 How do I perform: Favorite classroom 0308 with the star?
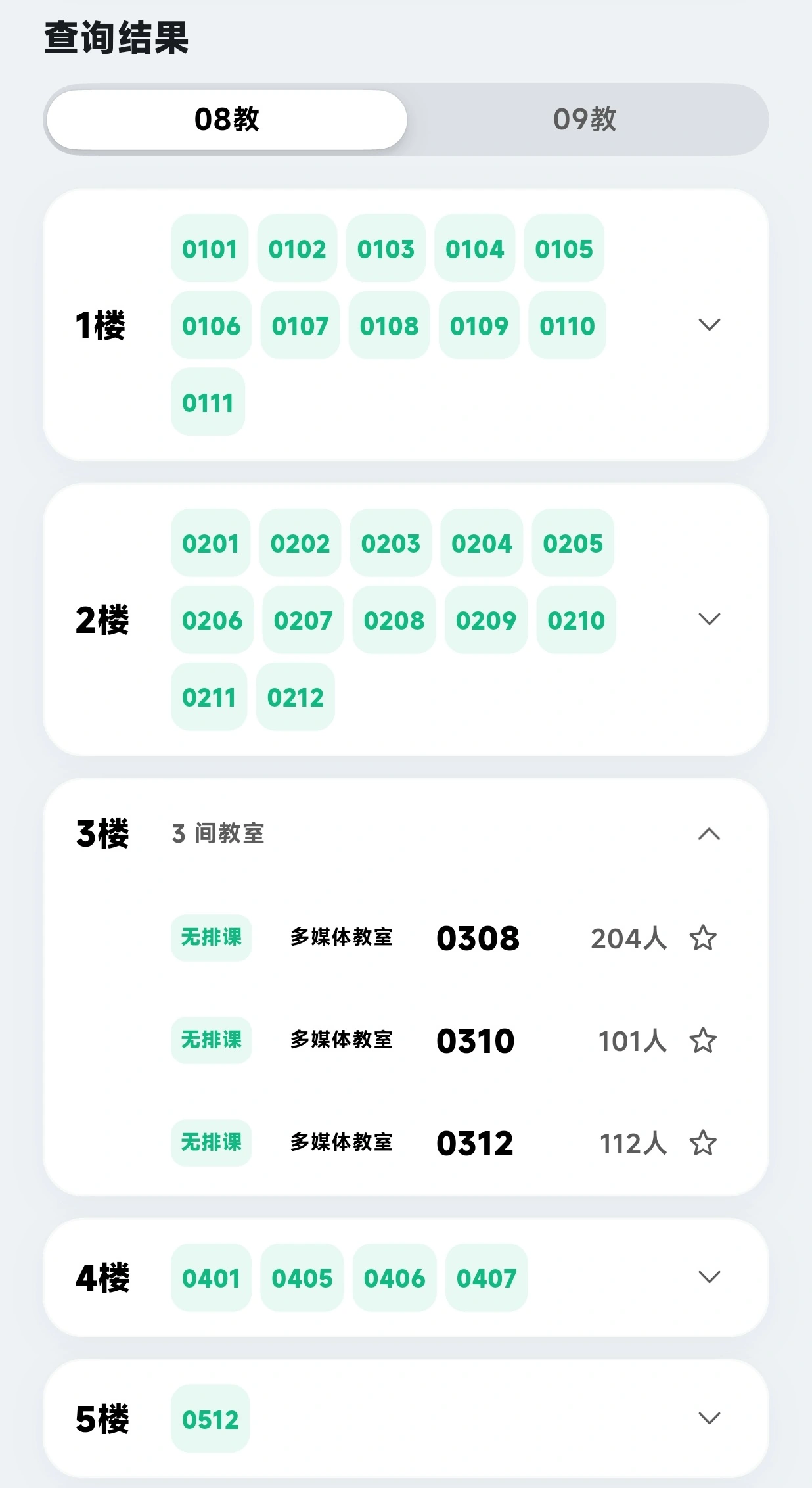point(703,938)
